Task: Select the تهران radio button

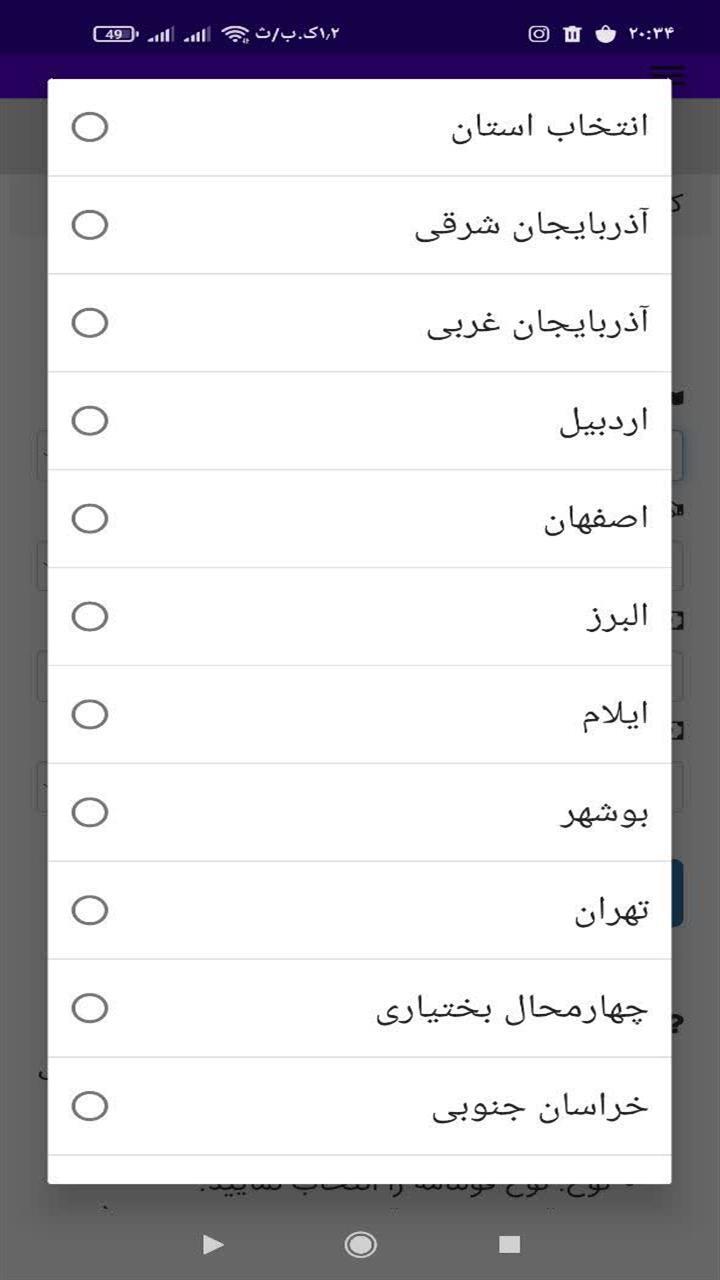Action: (x=89, y=910)
